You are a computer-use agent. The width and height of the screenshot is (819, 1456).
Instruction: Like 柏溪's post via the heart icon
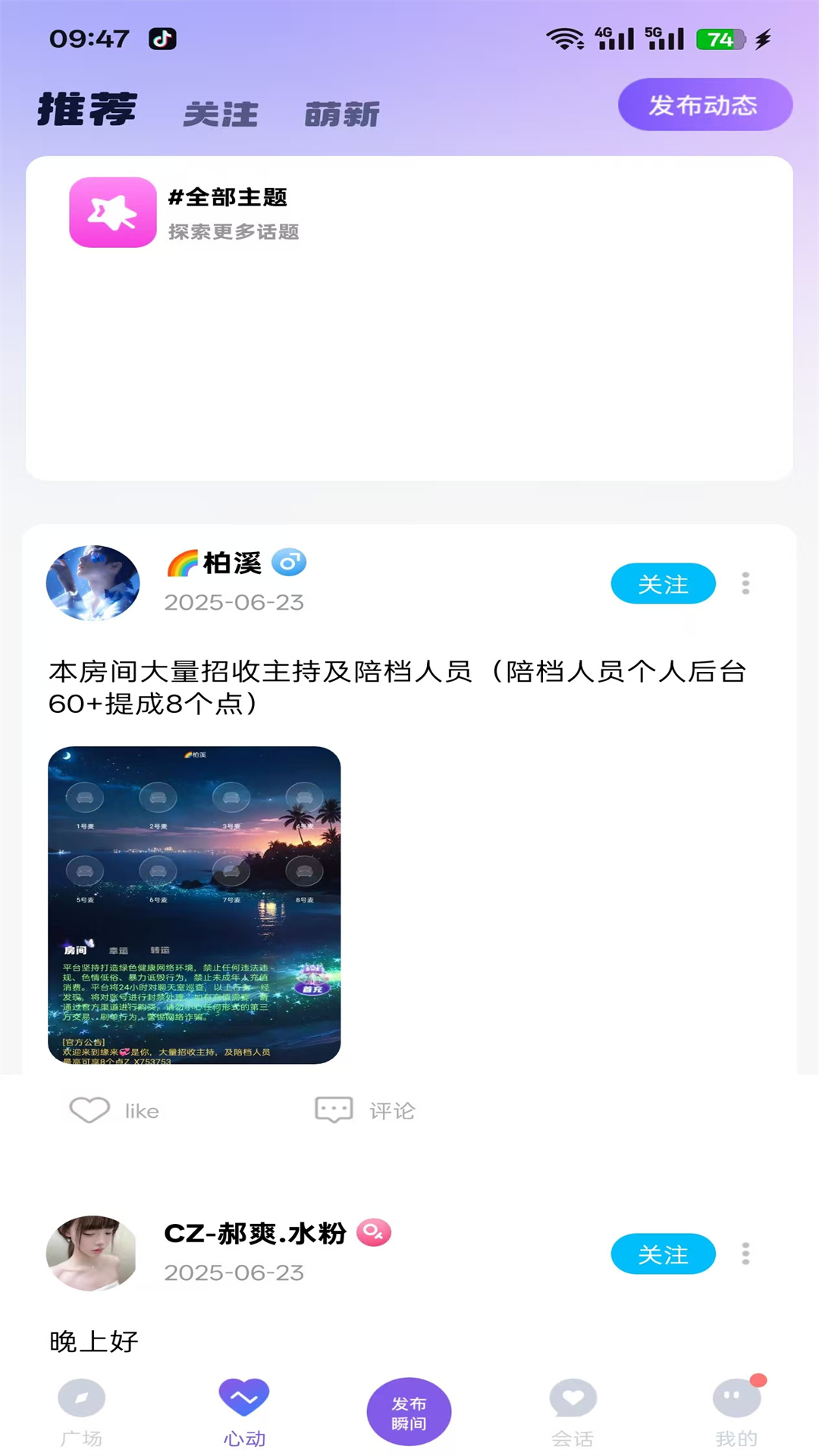(x=89, y=1109)
